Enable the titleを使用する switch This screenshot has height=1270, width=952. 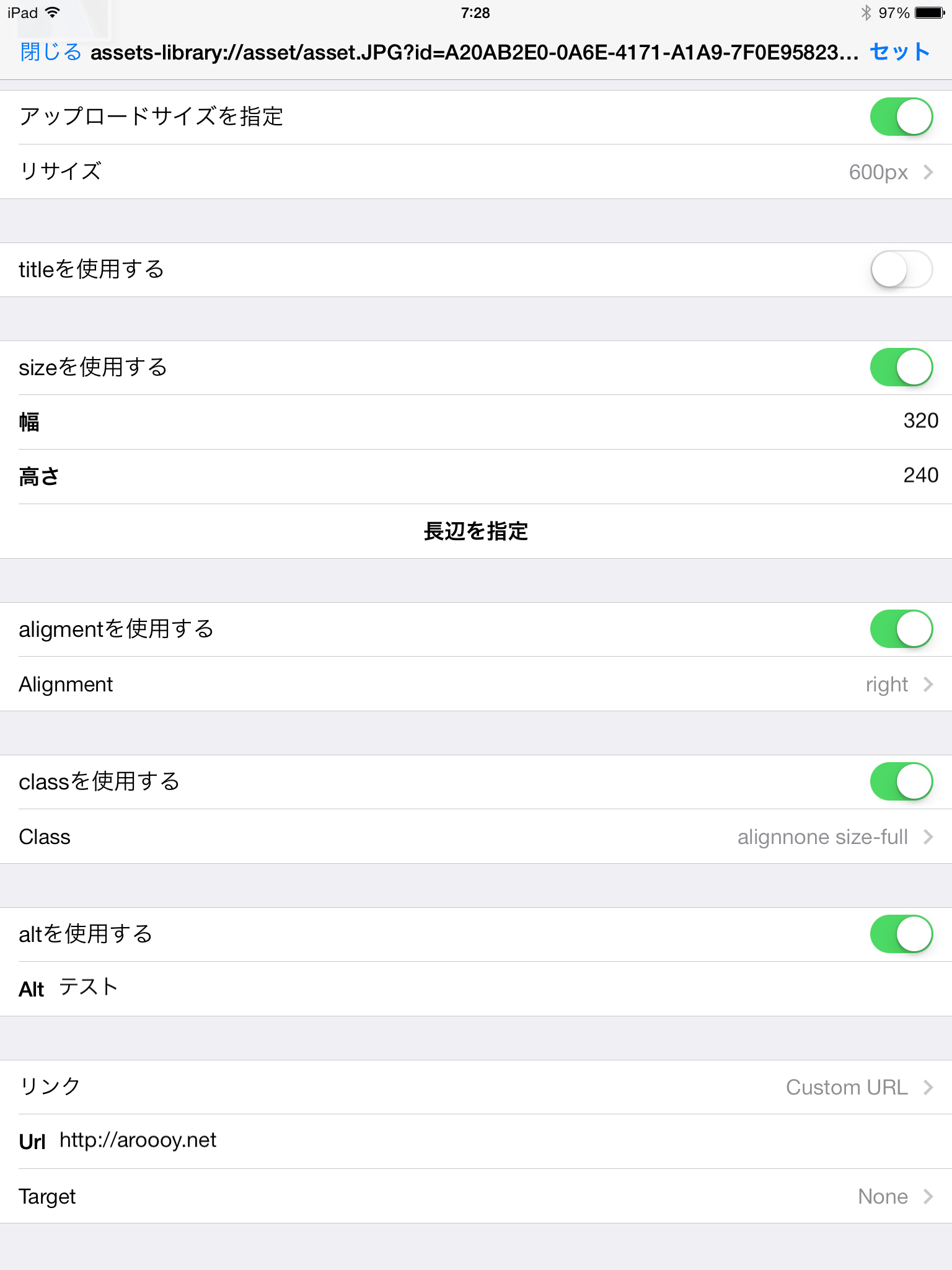tap(901, 269)
